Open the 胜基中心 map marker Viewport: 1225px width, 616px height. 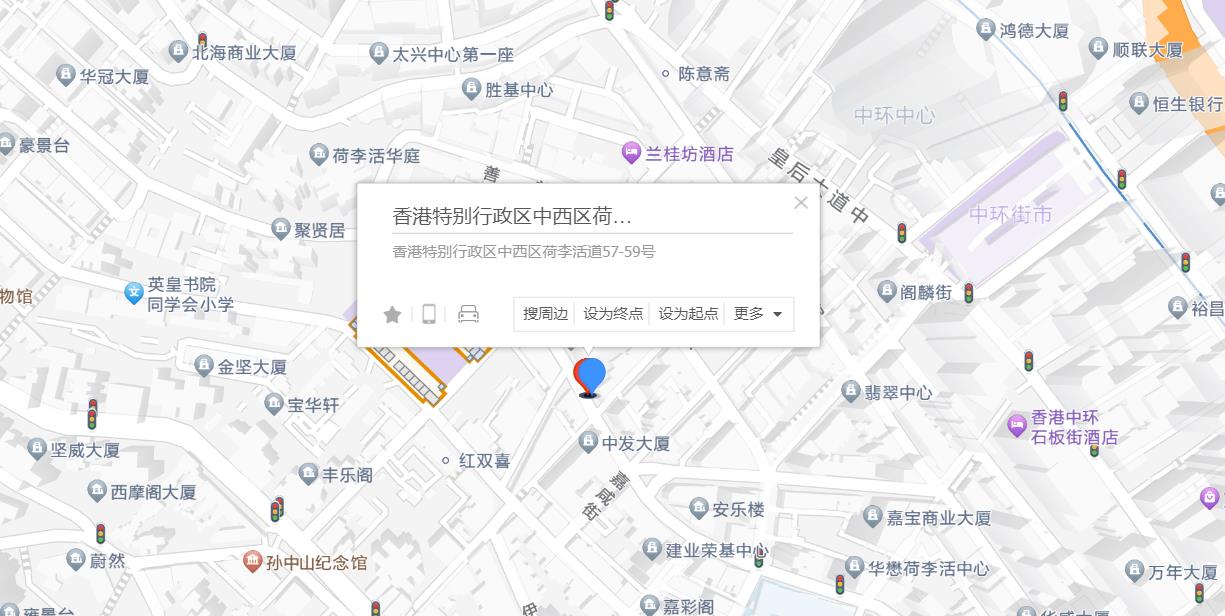point(471,89)
